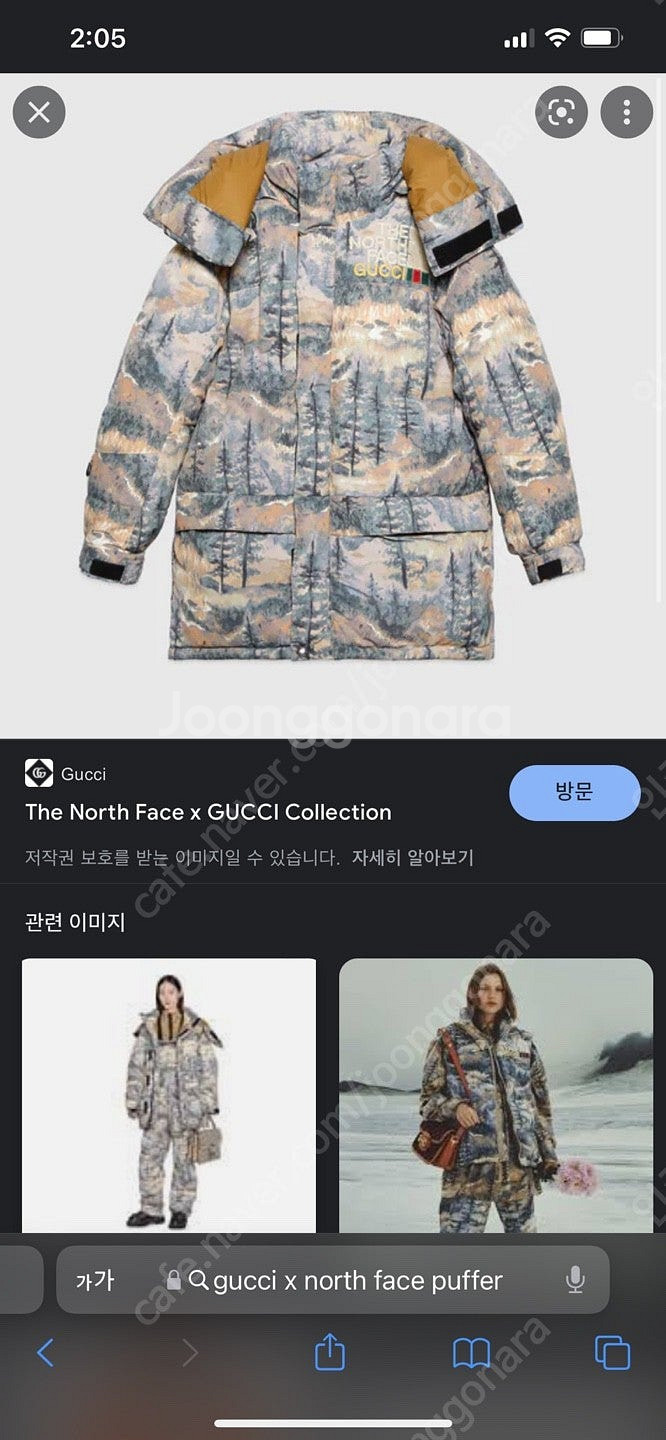This screenshot has width=666, height=1440.
Task: Tap the address bar showing gucci x north face puffer
Action: 358,1280
